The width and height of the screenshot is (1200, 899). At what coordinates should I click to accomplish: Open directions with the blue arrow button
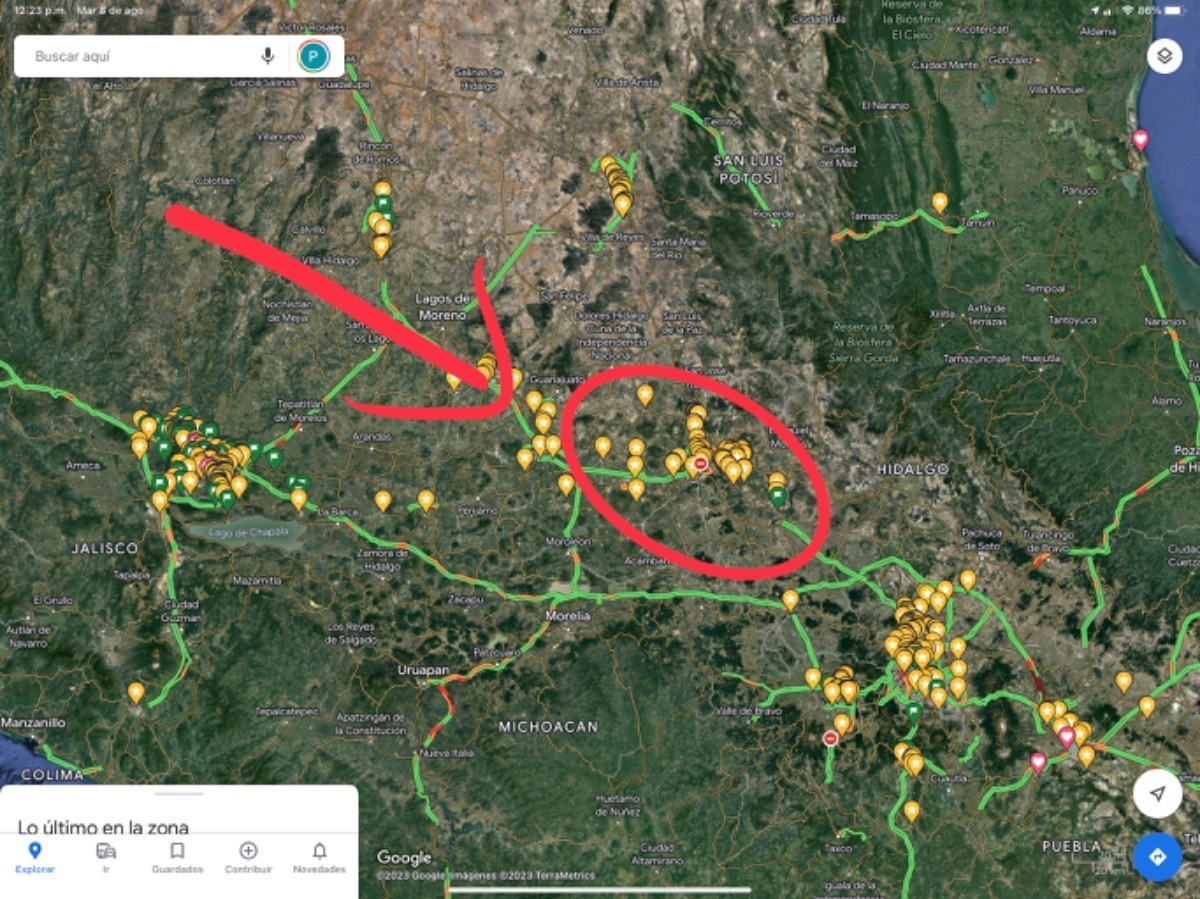coord(1157,857)
